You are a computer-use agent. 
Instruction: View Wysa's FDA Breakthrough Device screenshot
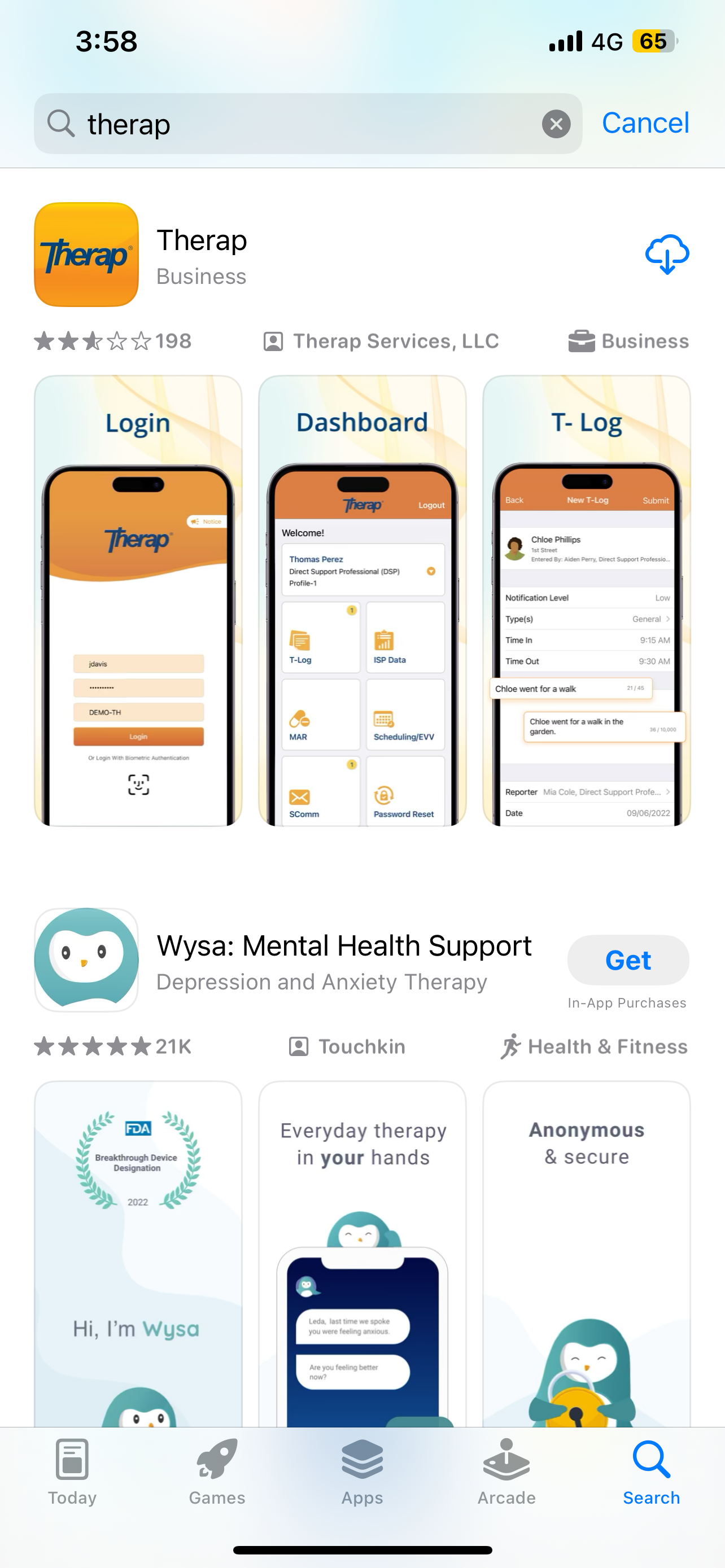(138, 1254)
